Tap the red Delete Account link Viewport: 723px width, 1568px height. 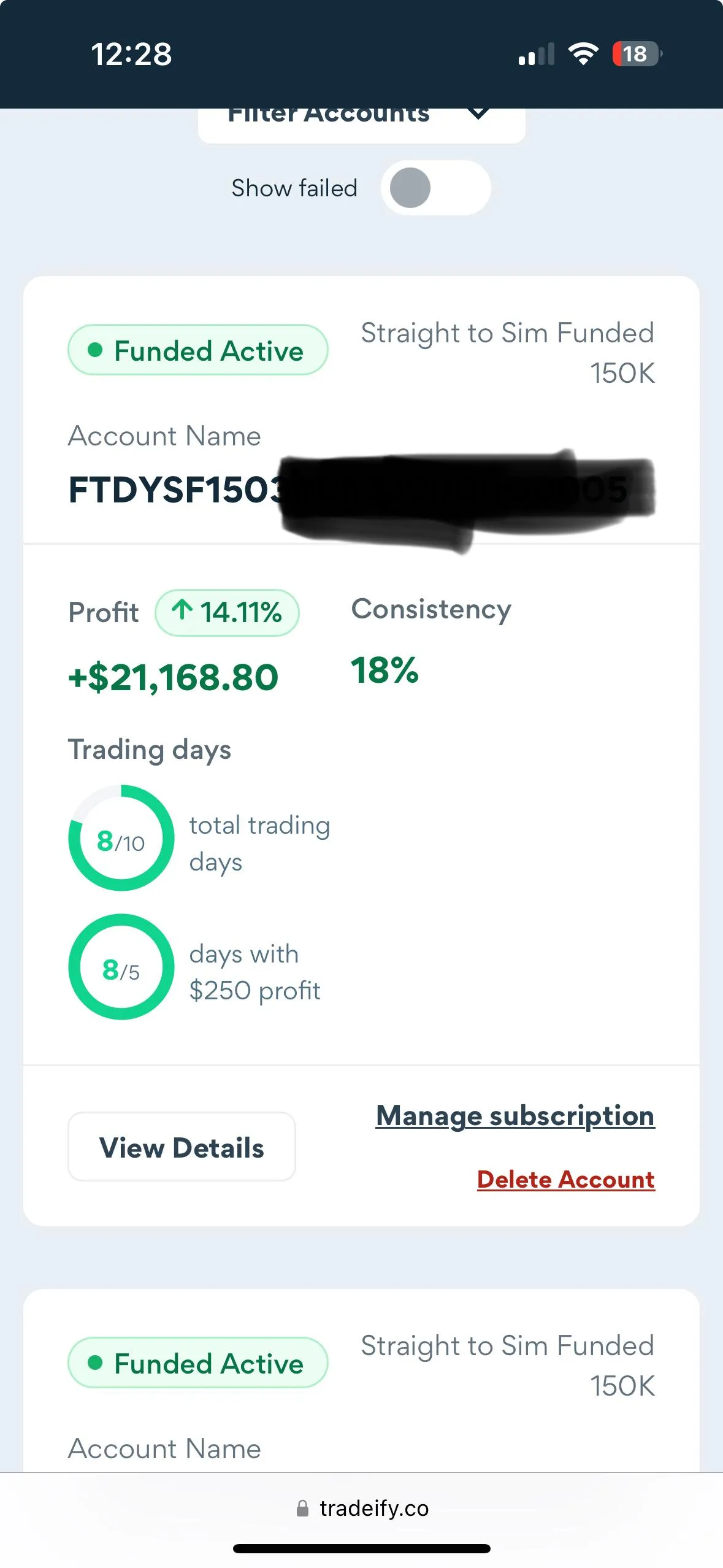click(x=566, y=1180)
